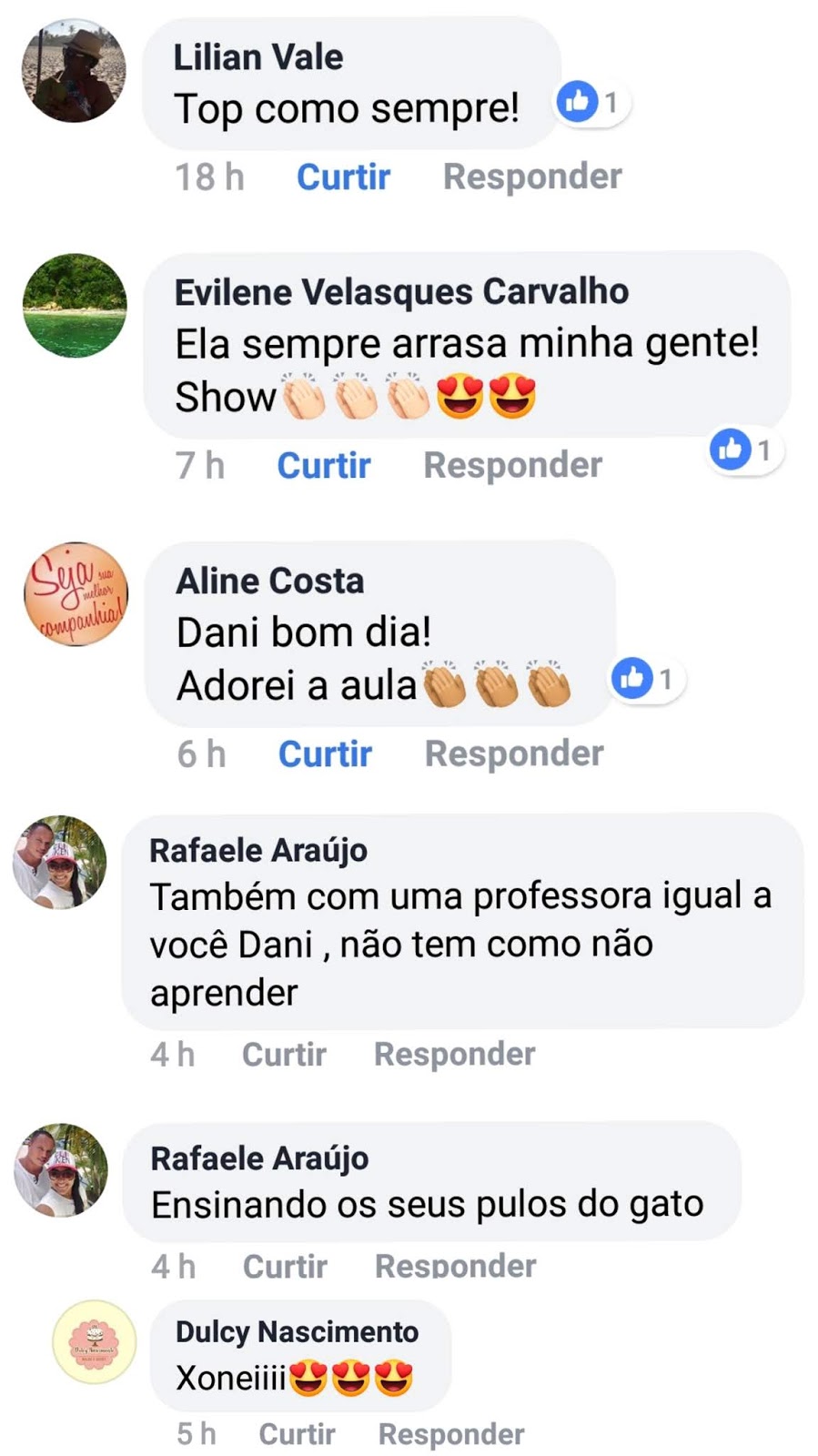
Task: Reply to the 'Ensinando os seus pulos do gato' comment
Action: 455,1266
